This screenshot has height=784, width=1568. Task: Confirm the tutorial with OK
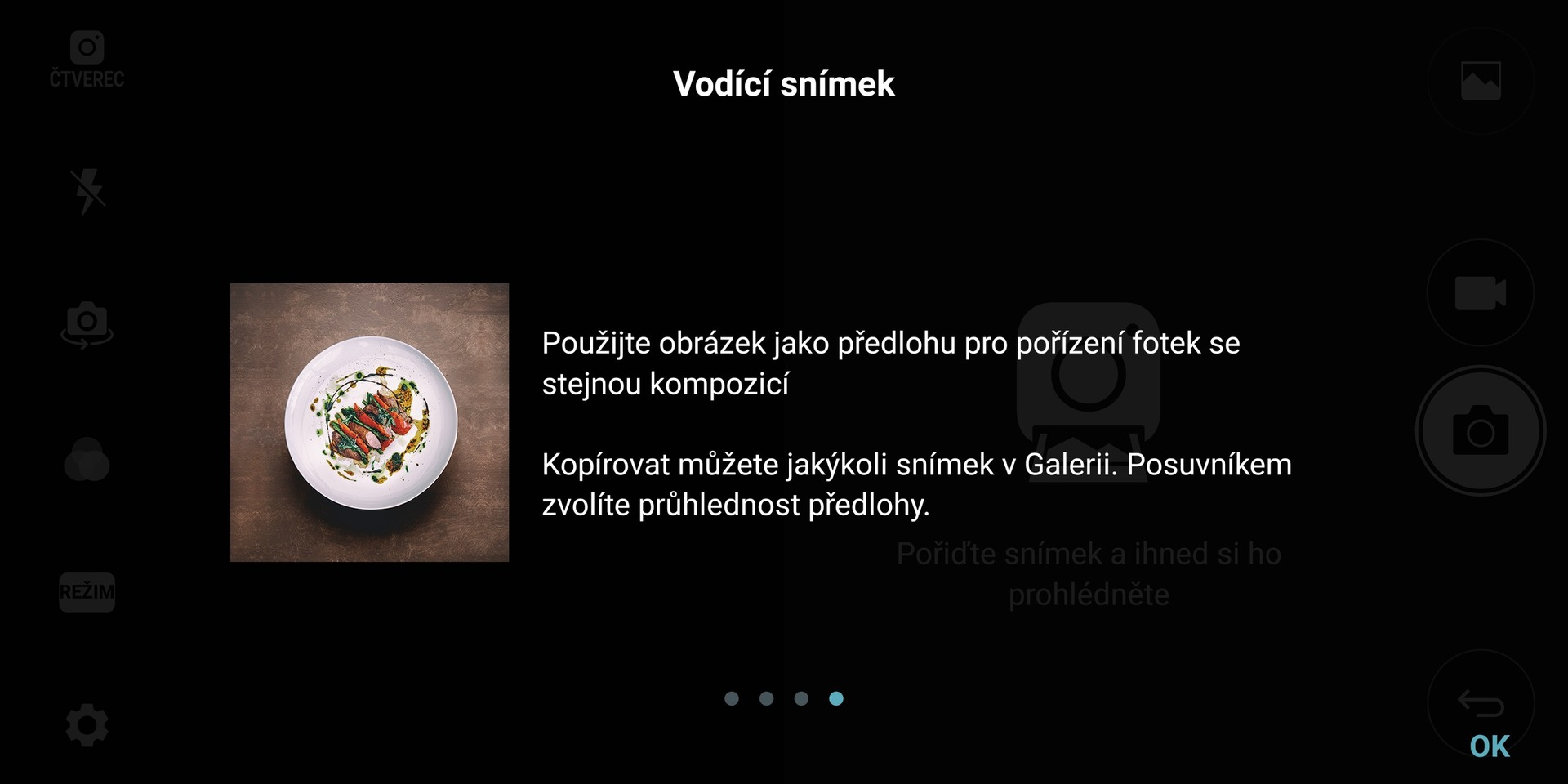(x=1489, y=746)
